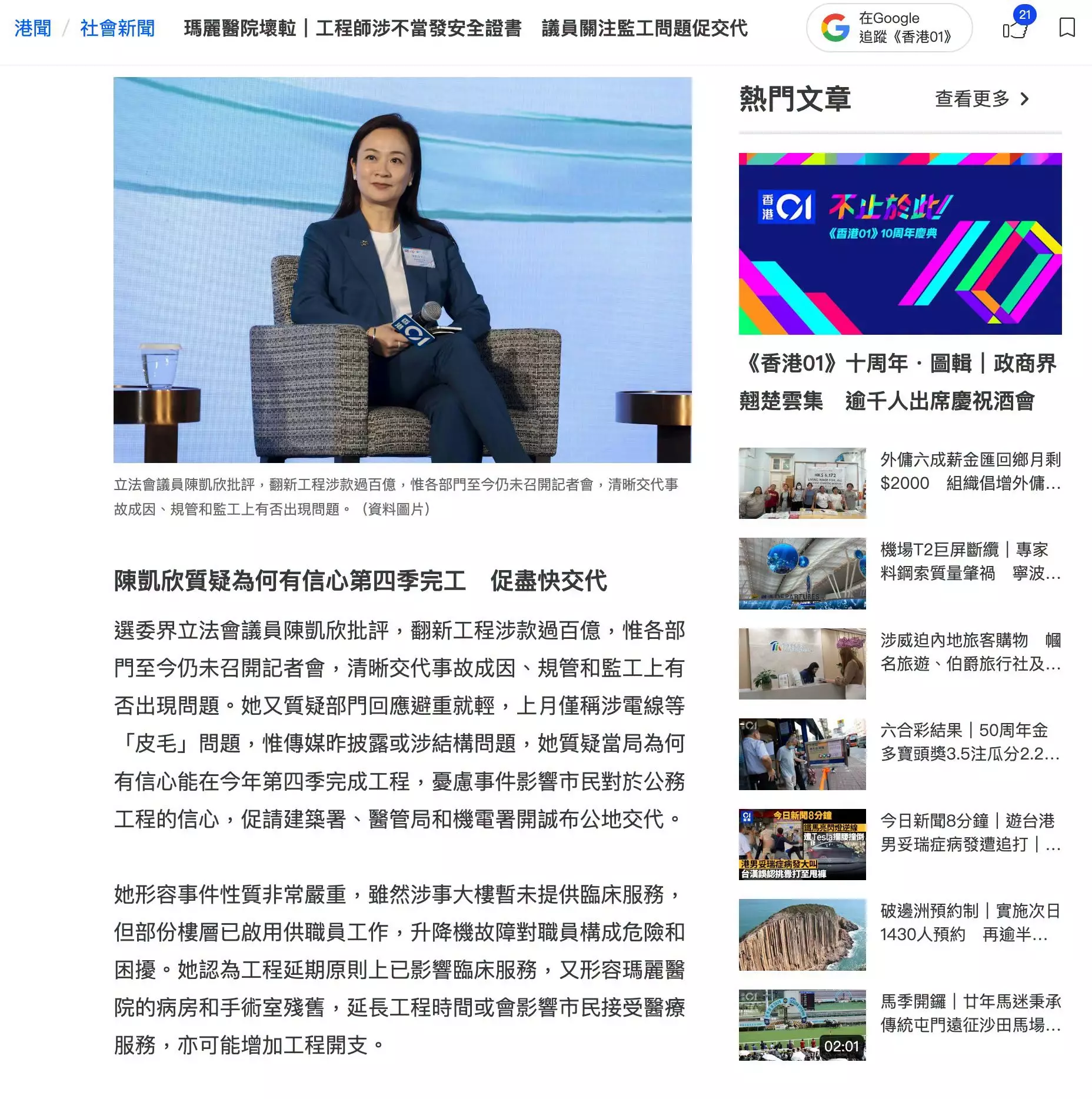Follow 香港01 on Google
The height and width of the screenshot is (1099, 1092).
coord(889,28)
